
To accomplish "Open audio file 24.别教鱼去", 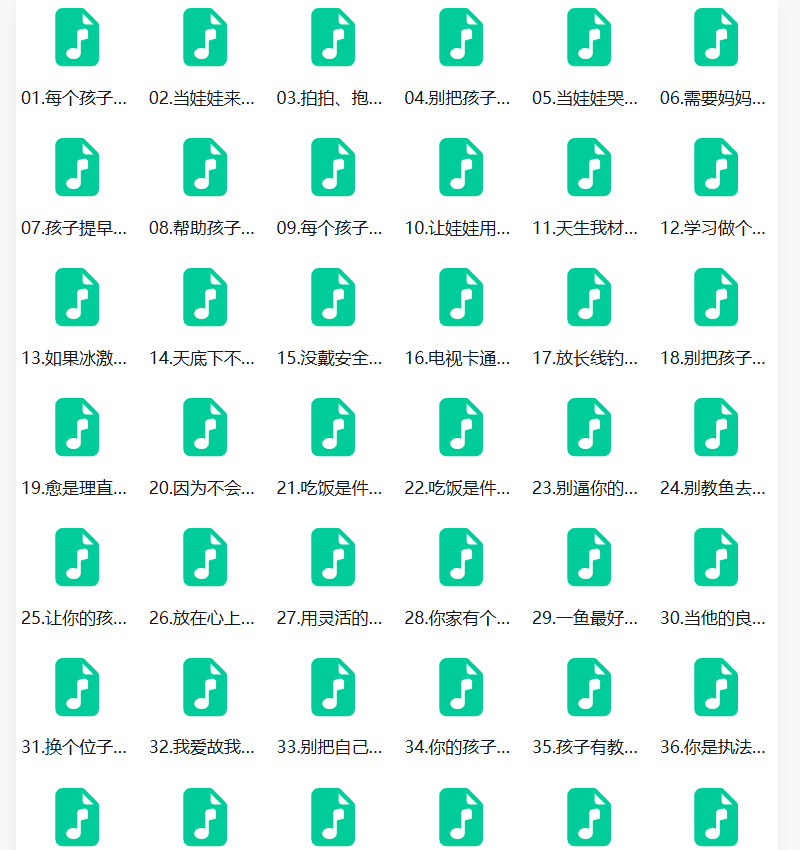I will pos(716,427).
